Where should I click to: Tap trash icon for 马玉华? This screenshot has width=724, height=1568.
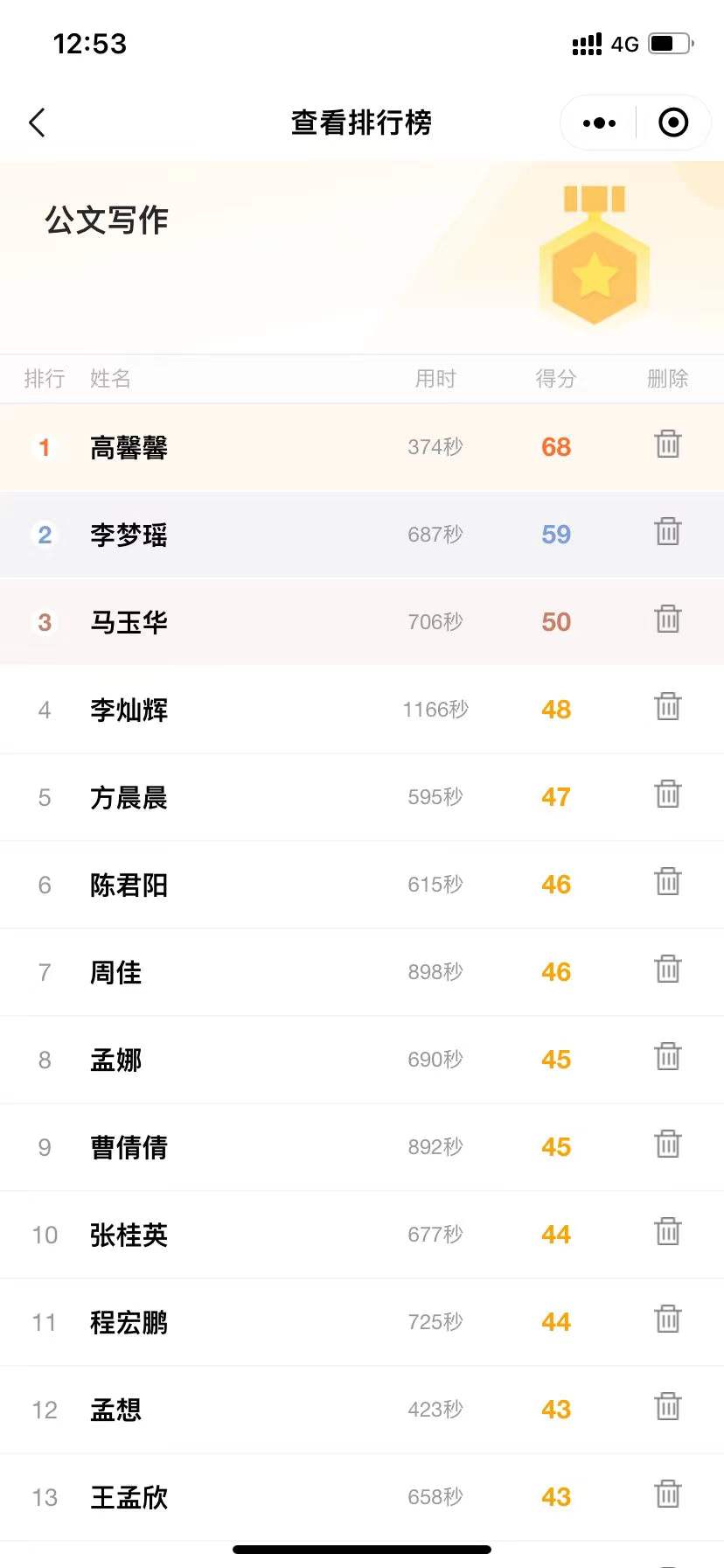tap(668, 619)
